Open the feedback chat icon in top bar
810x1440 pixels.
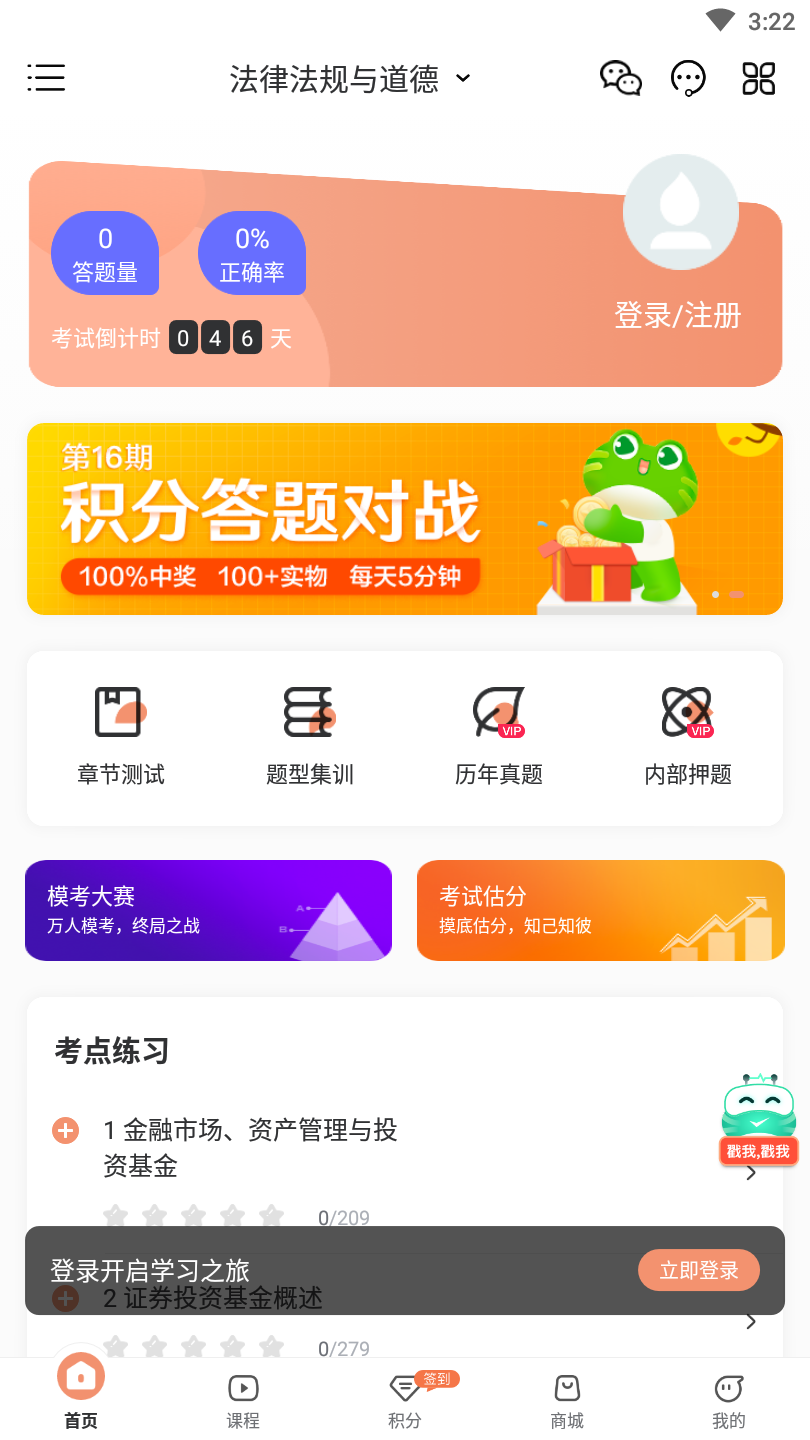pos(688,78)
